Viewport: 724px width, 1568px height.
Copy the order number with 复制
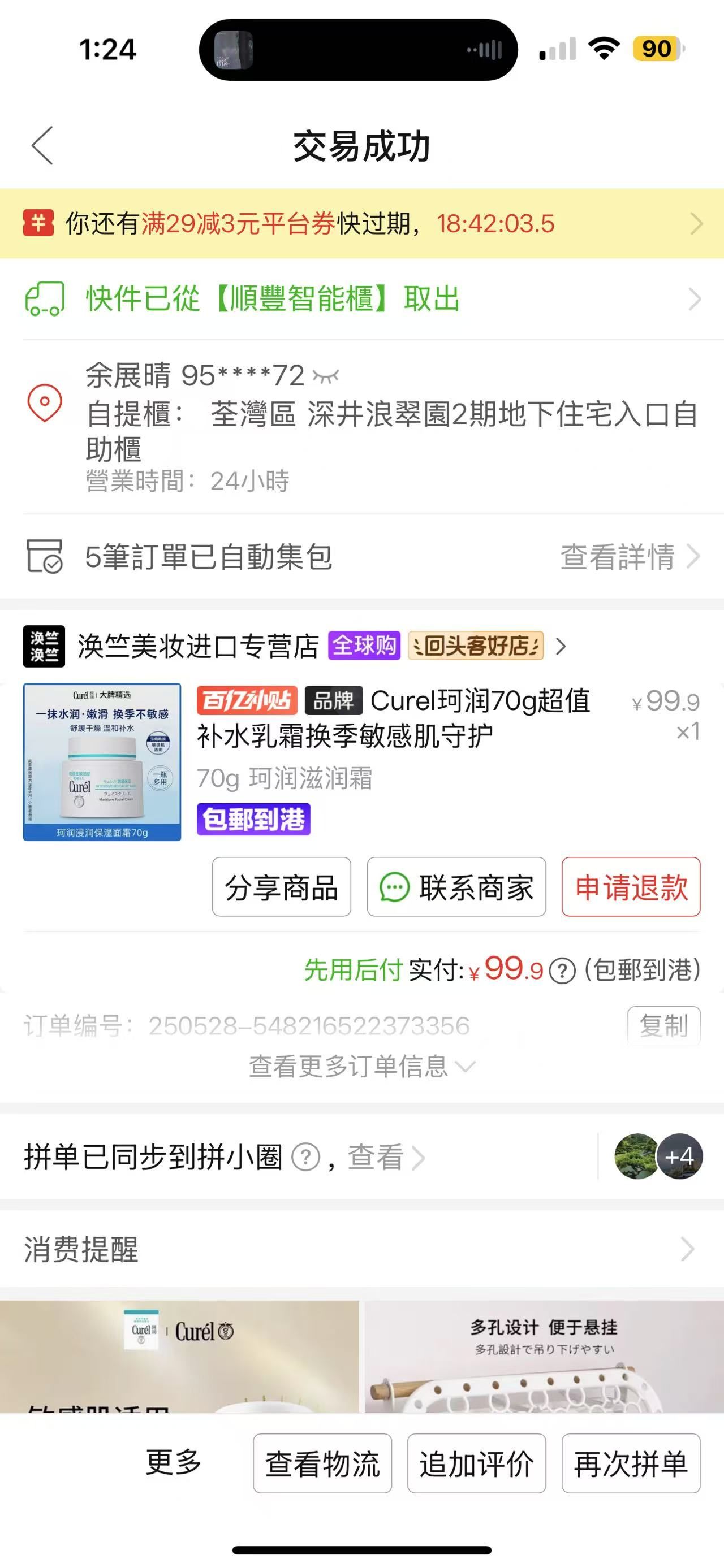coord(663,1025)
